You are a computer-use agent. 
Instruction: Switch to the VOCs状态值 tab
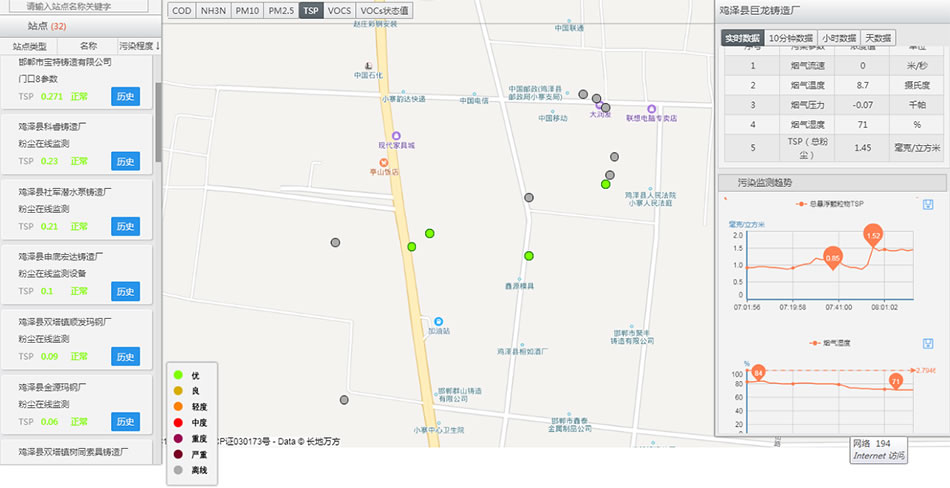385,11
